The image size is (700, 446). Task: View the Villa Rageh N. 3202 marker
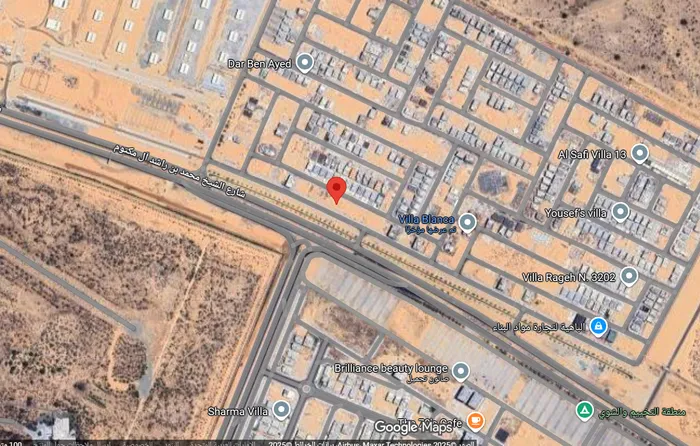(x=628, y=276)
